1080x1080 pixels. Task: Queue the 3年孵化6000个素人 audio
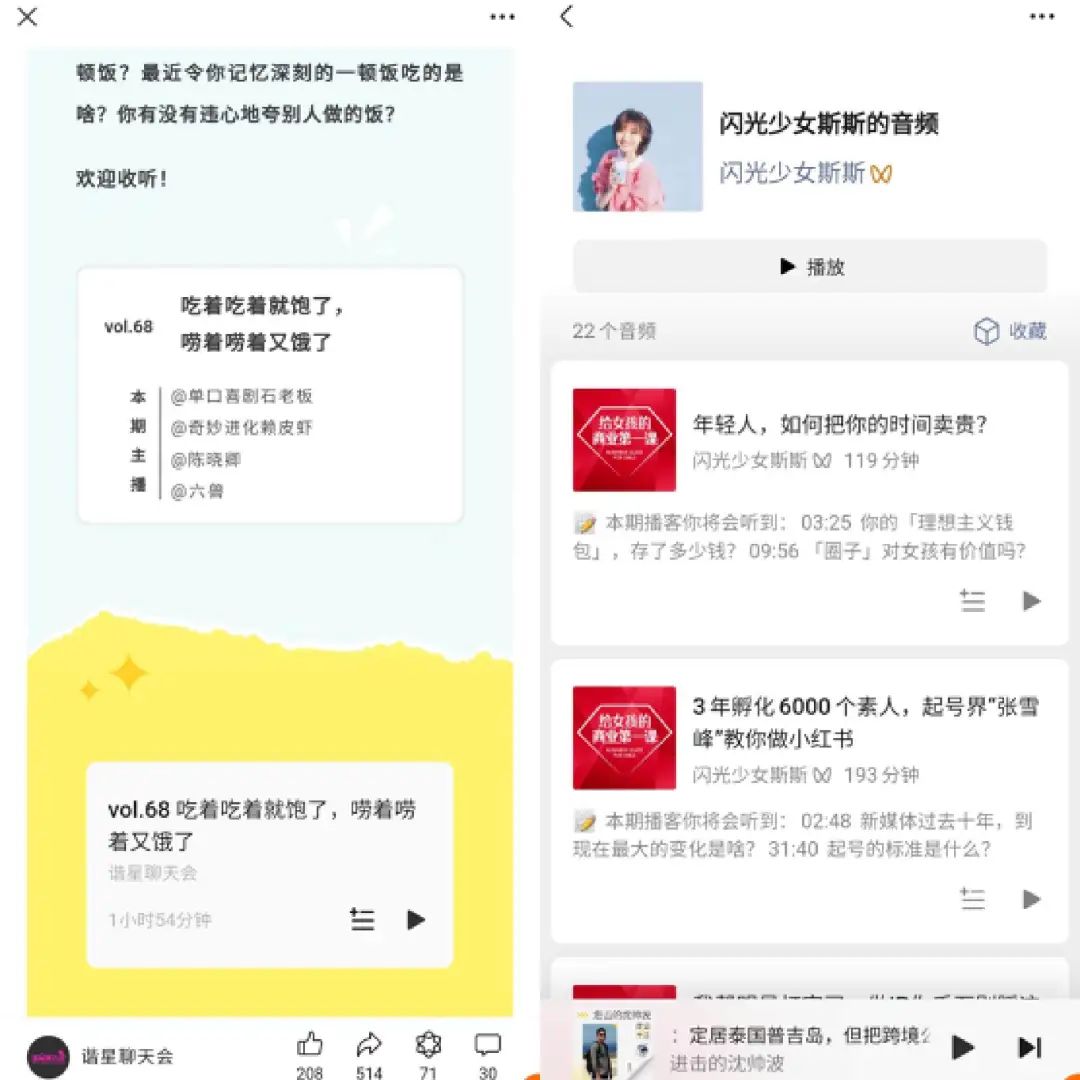tap(972, 899)
